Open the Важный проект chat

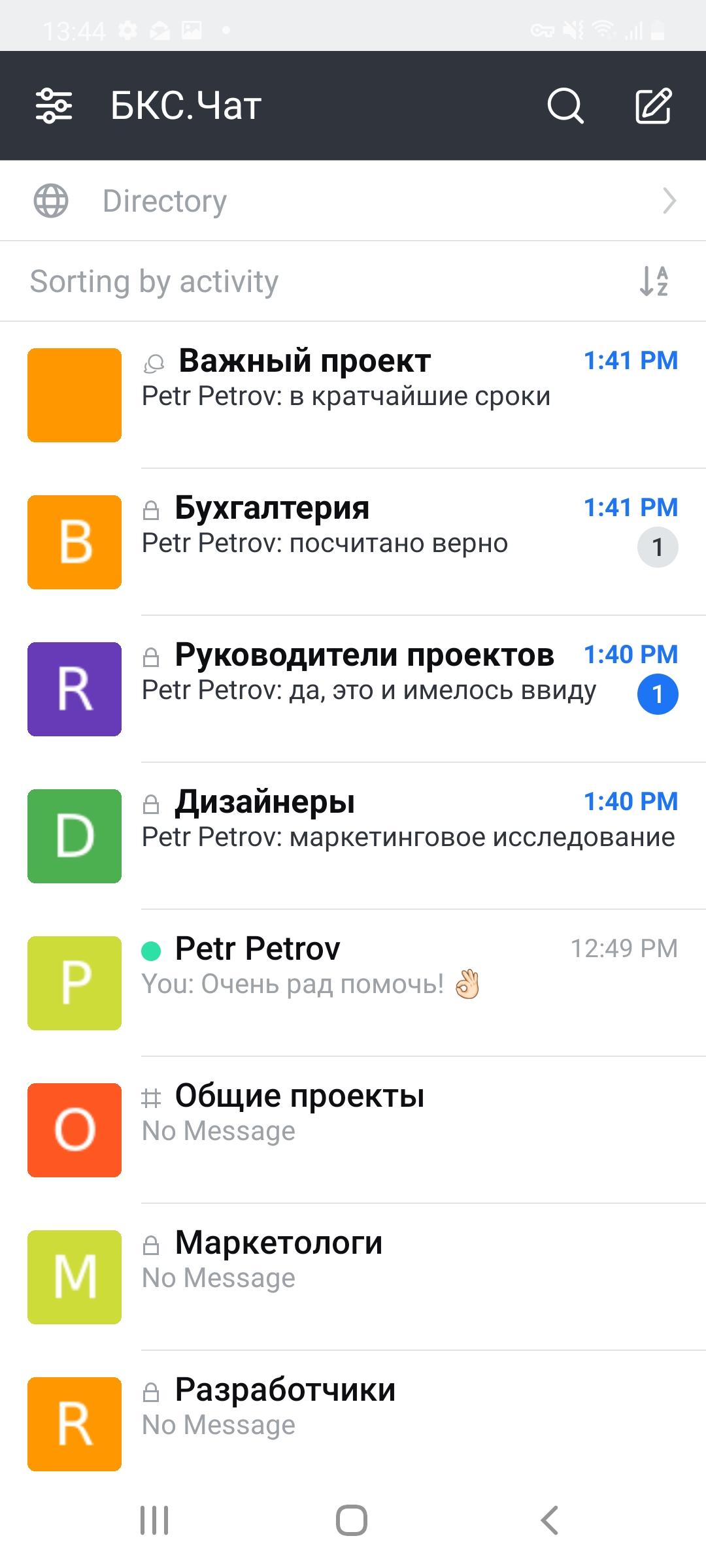pos(353,395)
